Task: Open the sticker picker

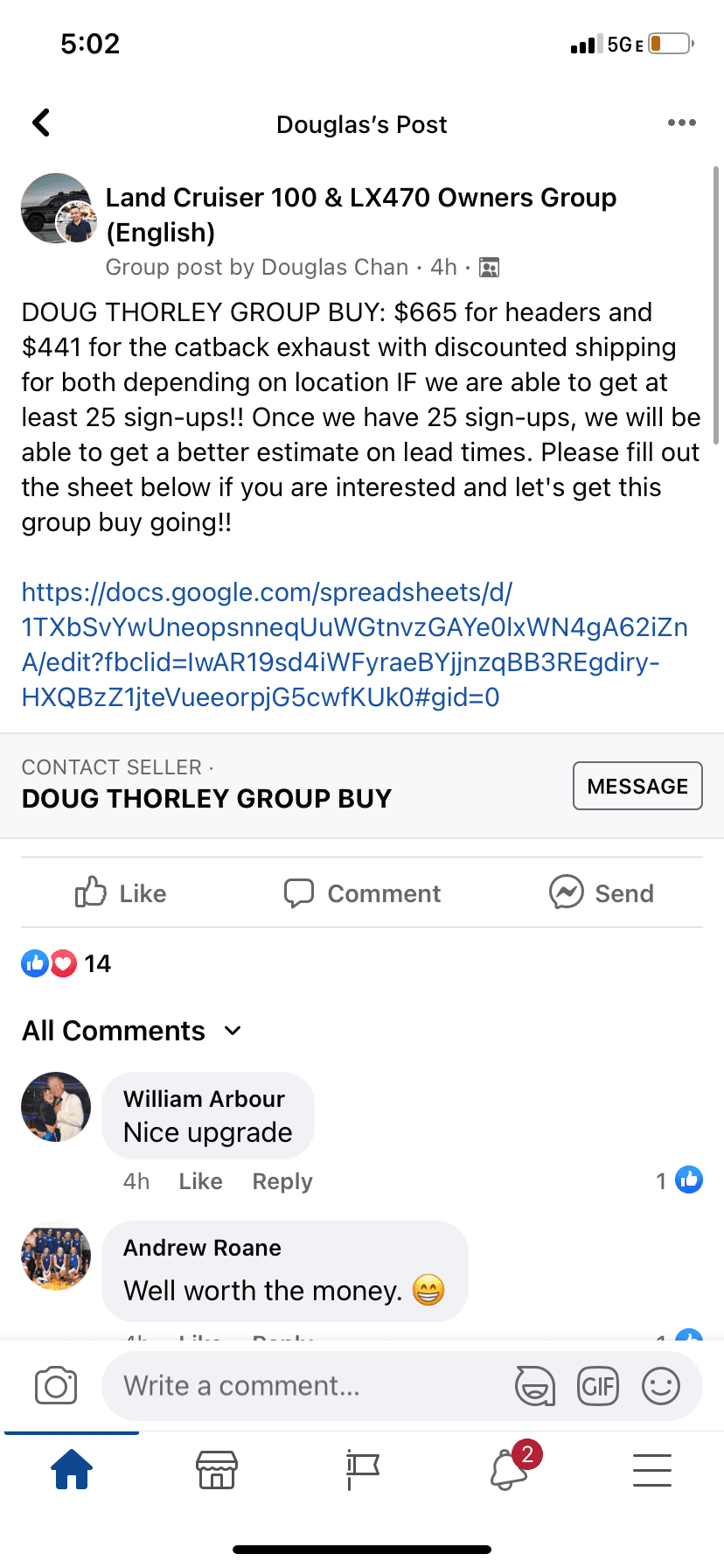Action: coord(534,1386)
